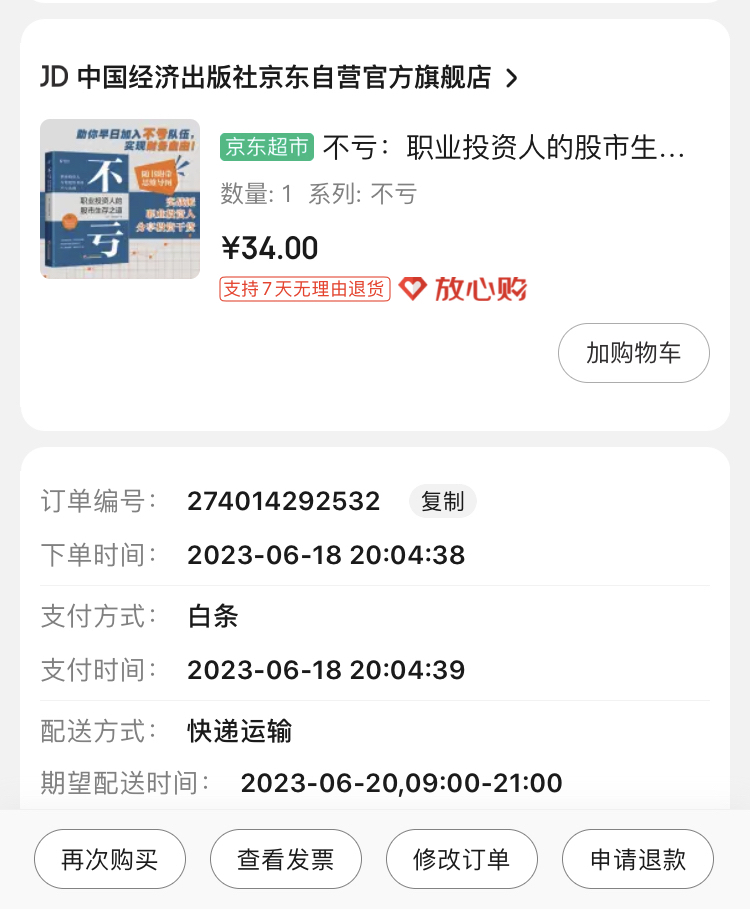Select 修改订单 to modify the order

pyautogui.click(x=461, y=859)
